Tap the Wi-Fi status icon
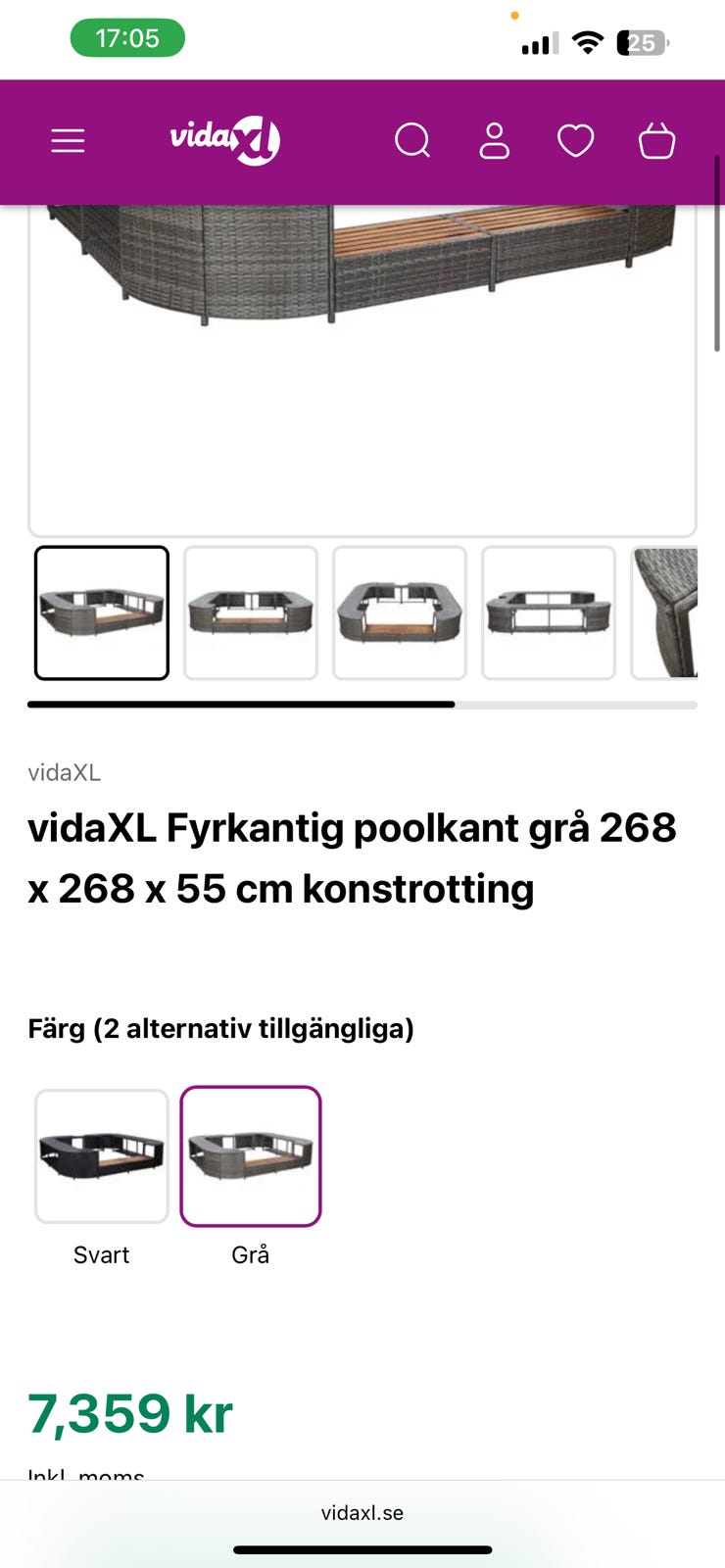 (585, 43)
